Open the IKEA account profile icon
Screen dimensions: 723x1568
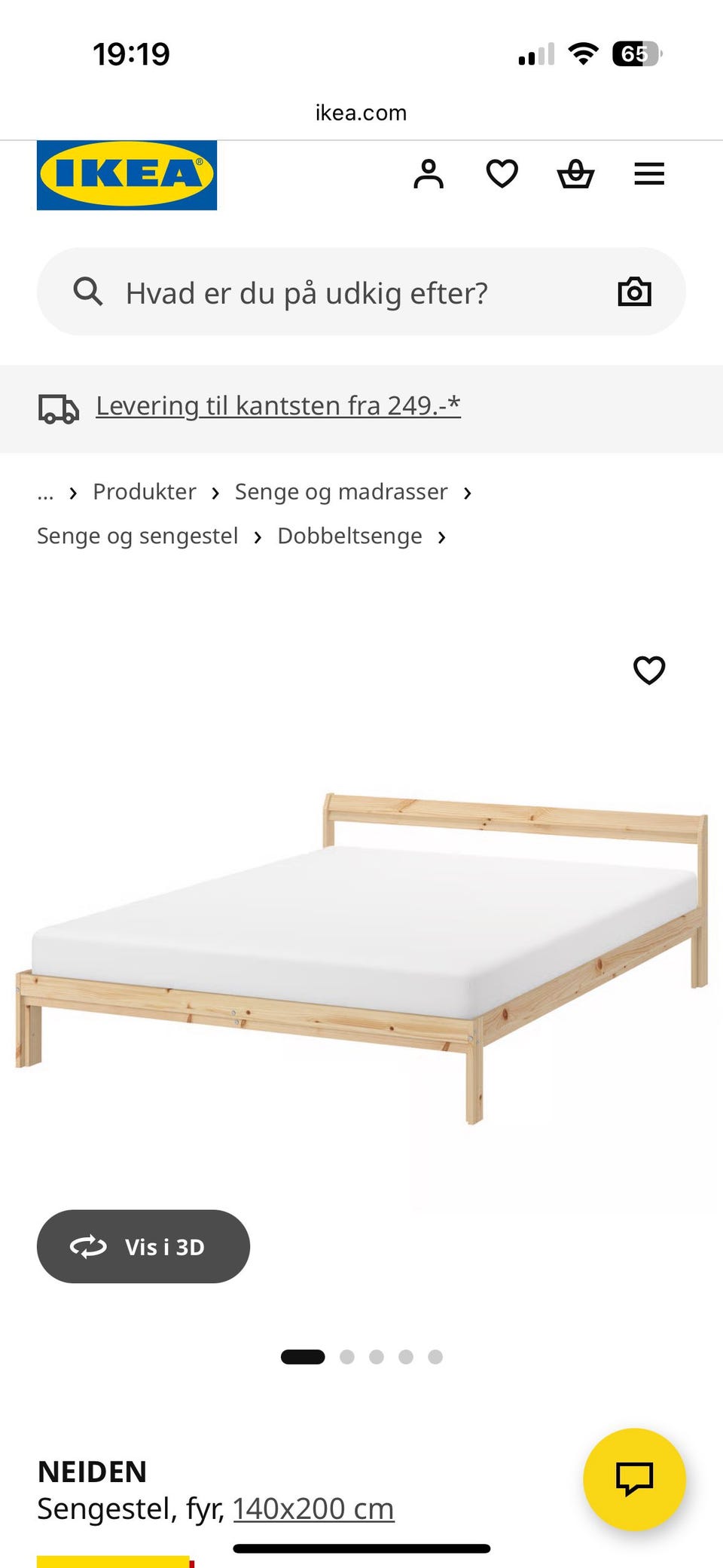coord(428,173)
